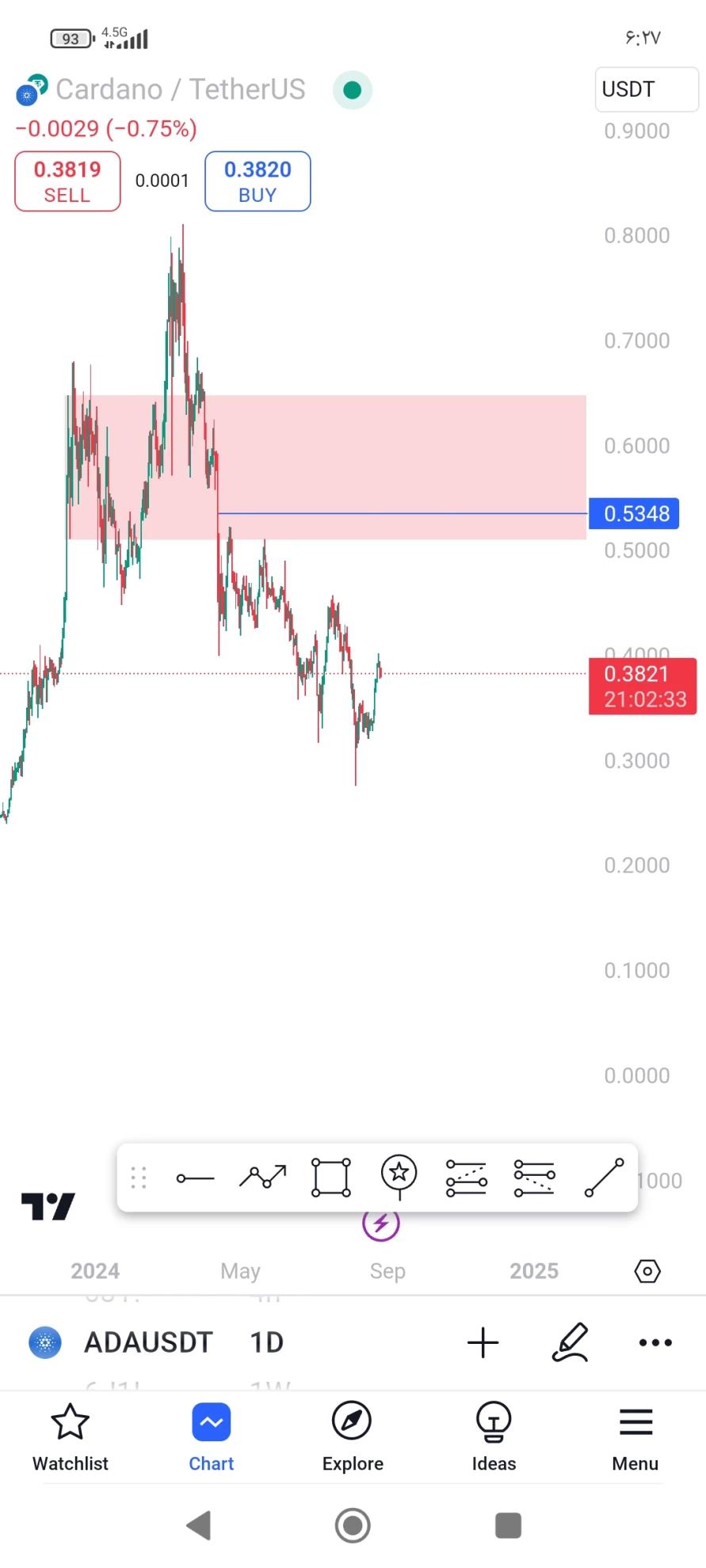Switch to the Ideas tab

point(494,1437)
